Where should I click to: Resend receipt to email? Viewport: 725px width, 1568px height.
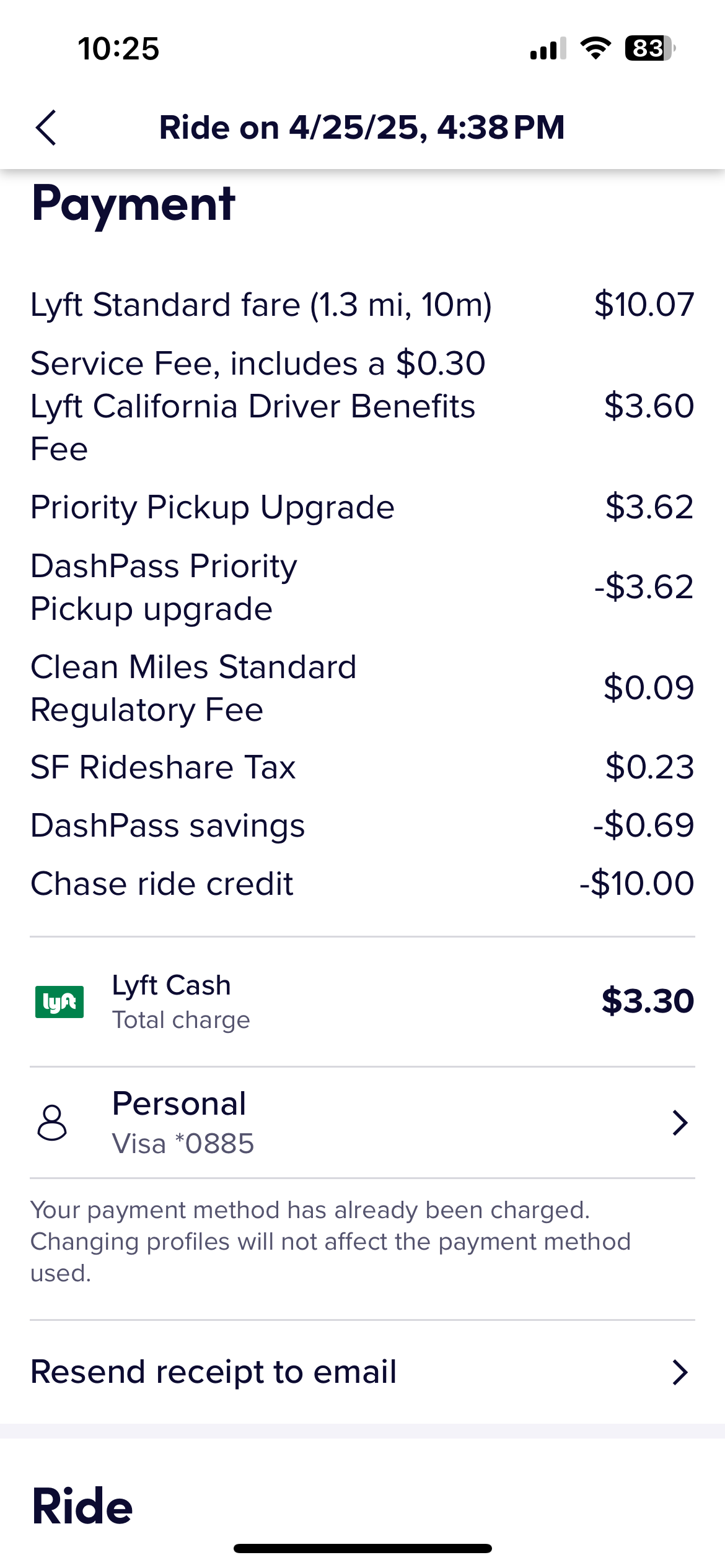[x=362, y=1372]
